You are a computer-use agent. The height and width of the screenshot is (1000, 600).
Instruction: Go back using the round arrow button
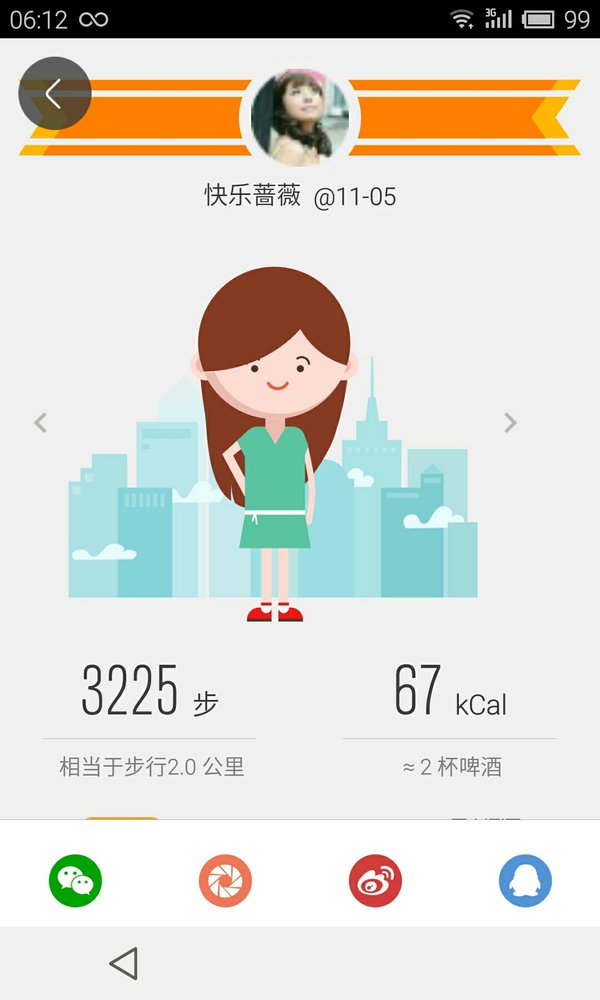tap(55, 94)
